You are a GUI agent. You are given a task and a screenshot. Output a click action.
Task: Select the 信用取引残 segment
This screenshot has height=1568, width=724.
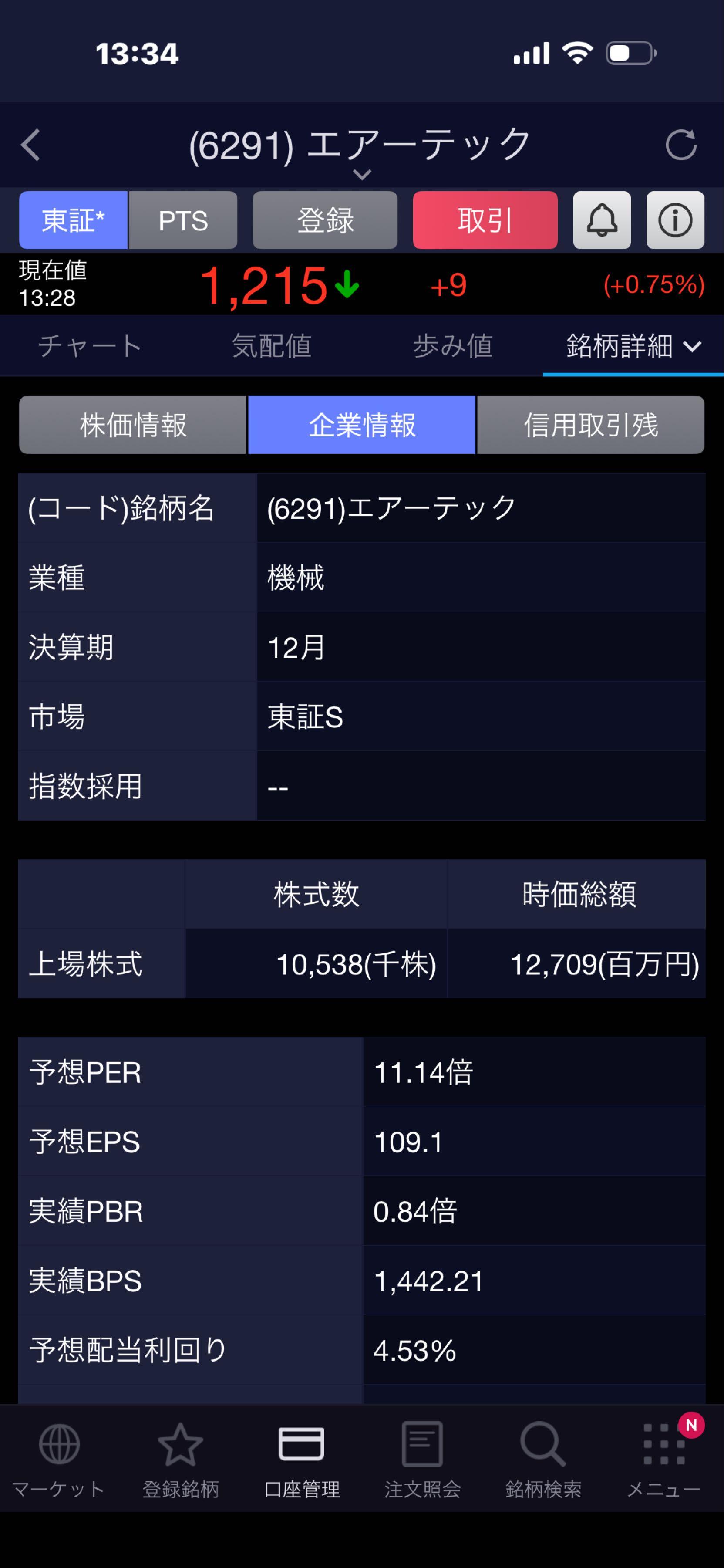tap(589, 425)
